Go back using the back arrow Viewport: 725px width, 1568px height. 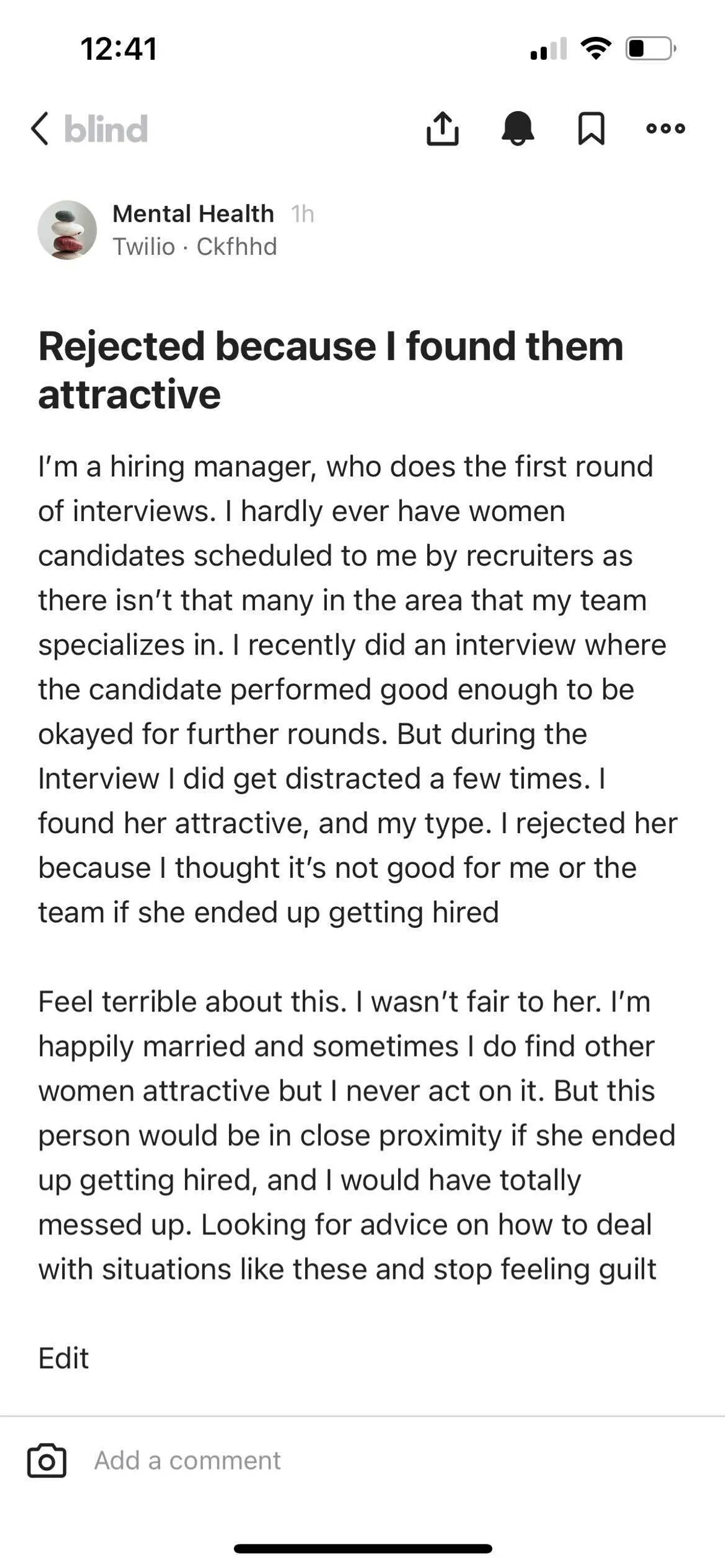click(40, 129)
